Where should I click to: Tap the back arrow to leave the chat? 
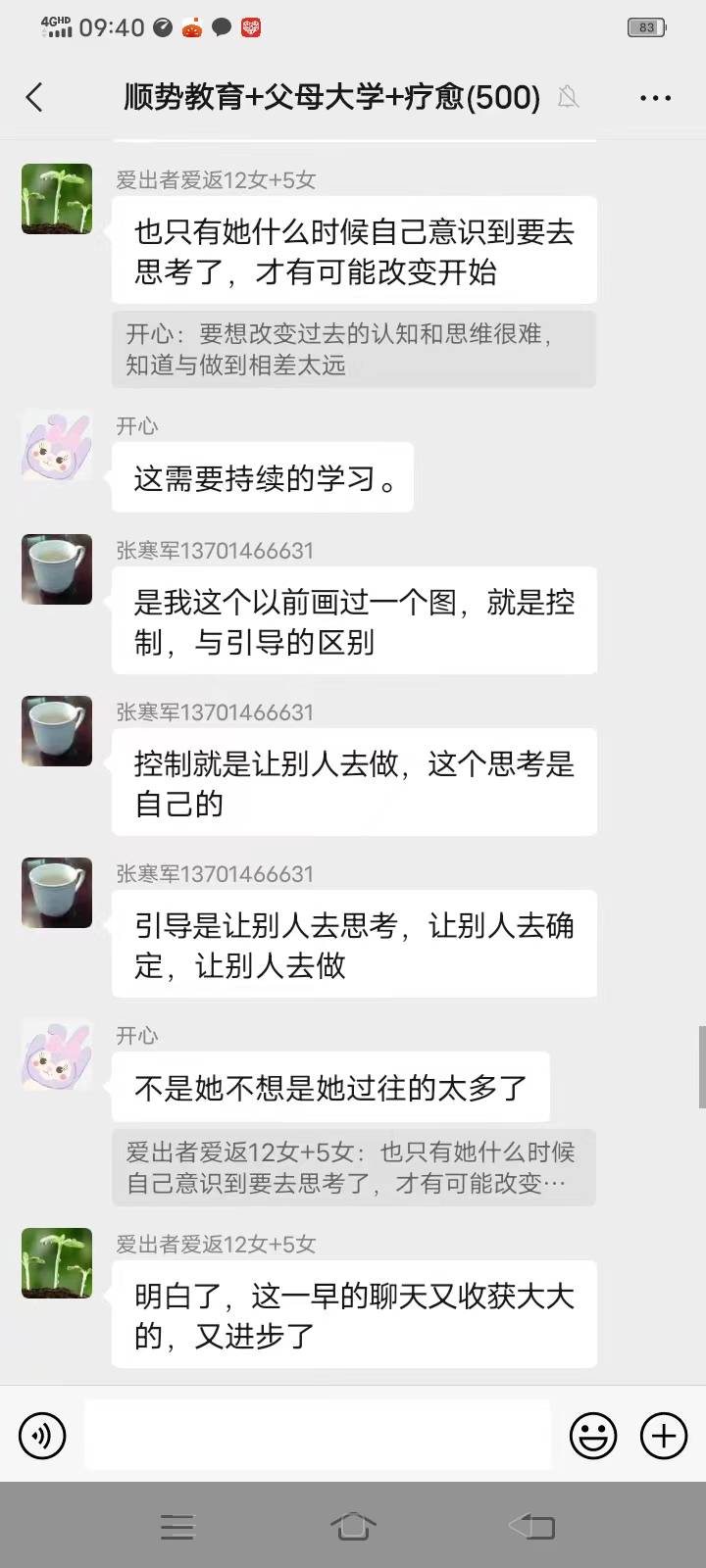point(35,98)
